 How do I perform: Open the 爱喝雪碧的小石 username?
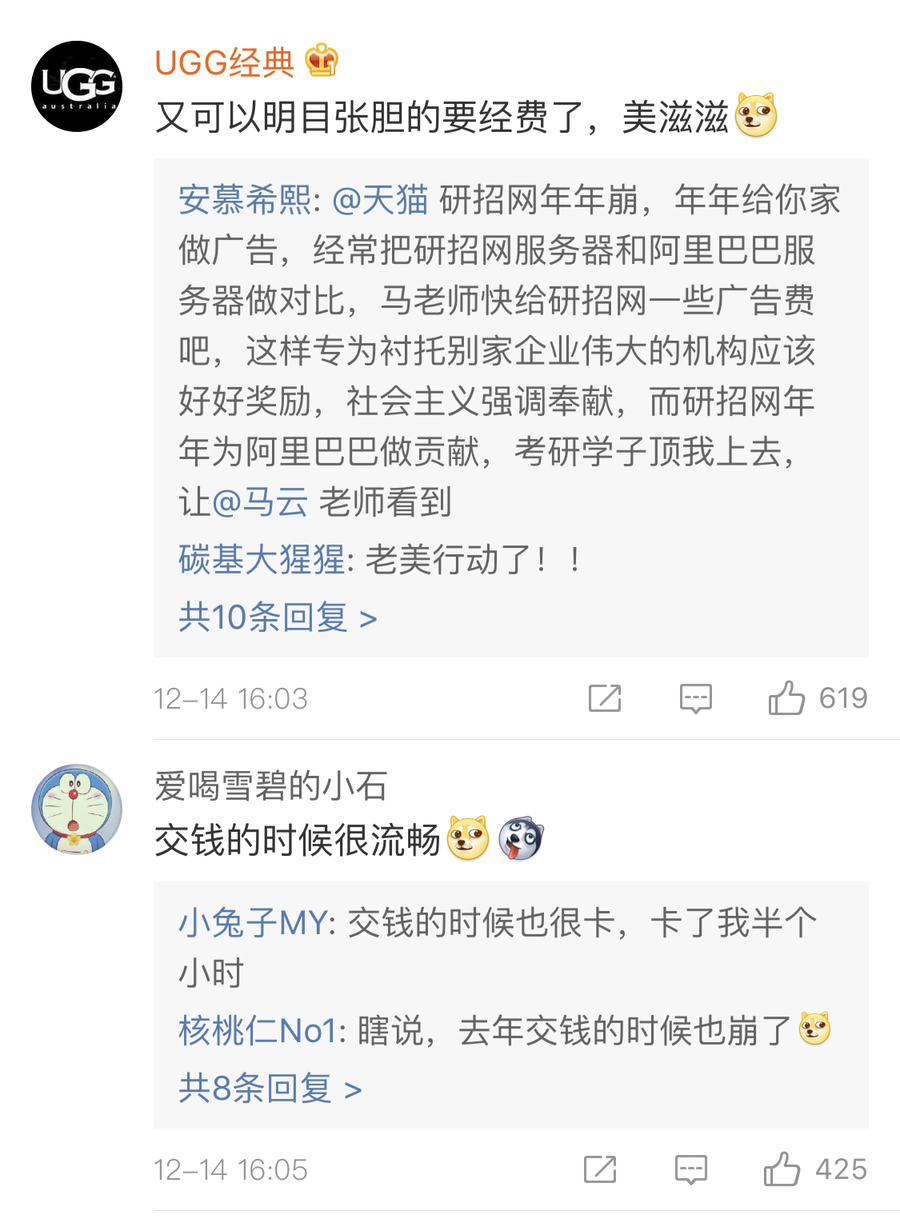click(270, 786)
